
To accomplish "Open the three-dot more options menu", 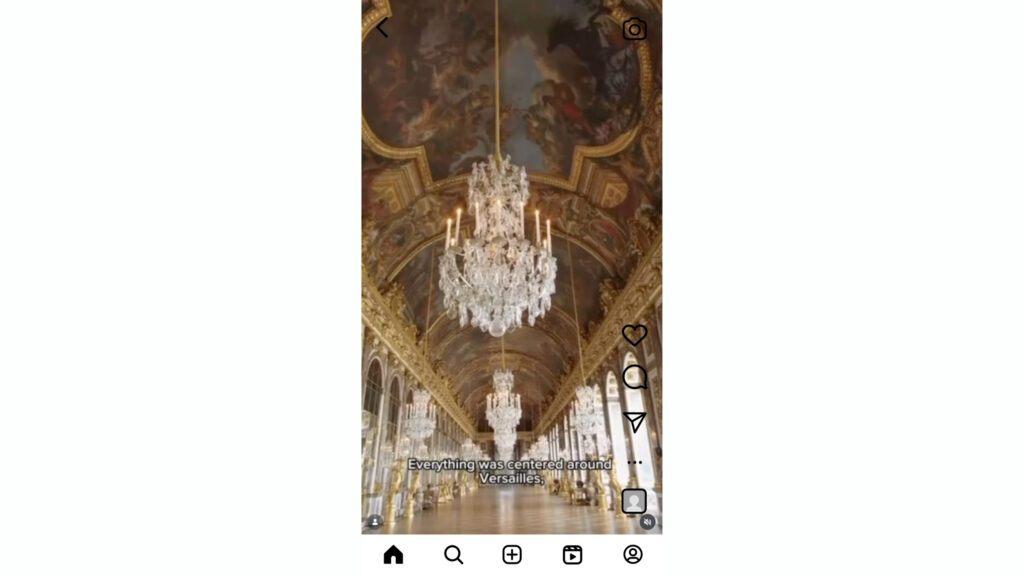I will click(x=634, y=462).
